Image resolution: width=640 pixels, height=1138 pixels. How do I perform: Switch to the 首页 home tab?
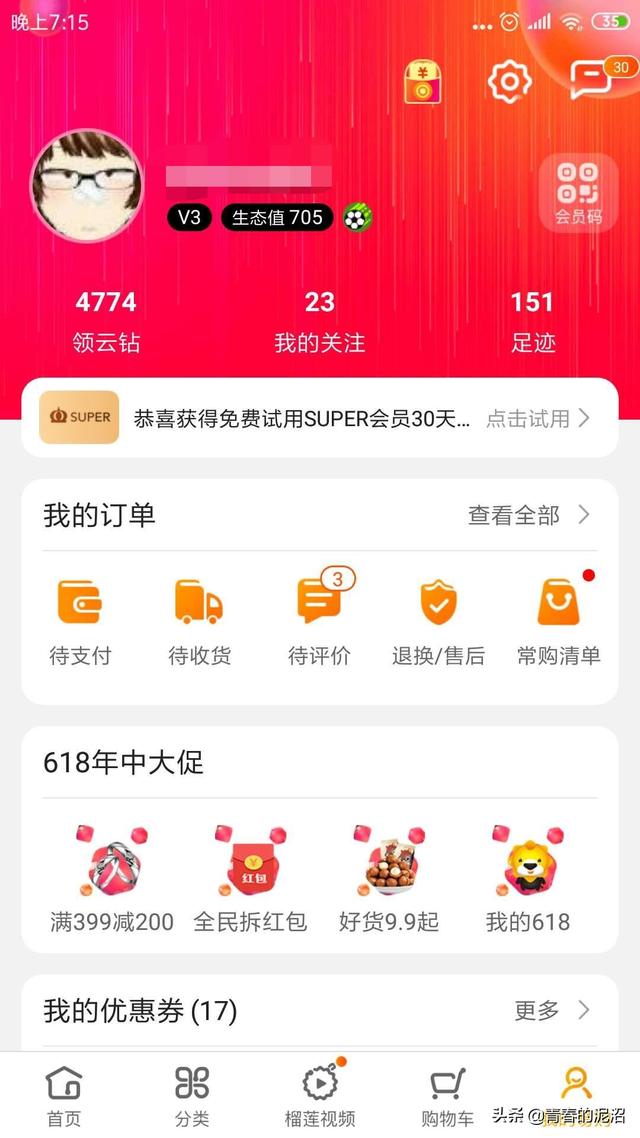pos(64,1095)
